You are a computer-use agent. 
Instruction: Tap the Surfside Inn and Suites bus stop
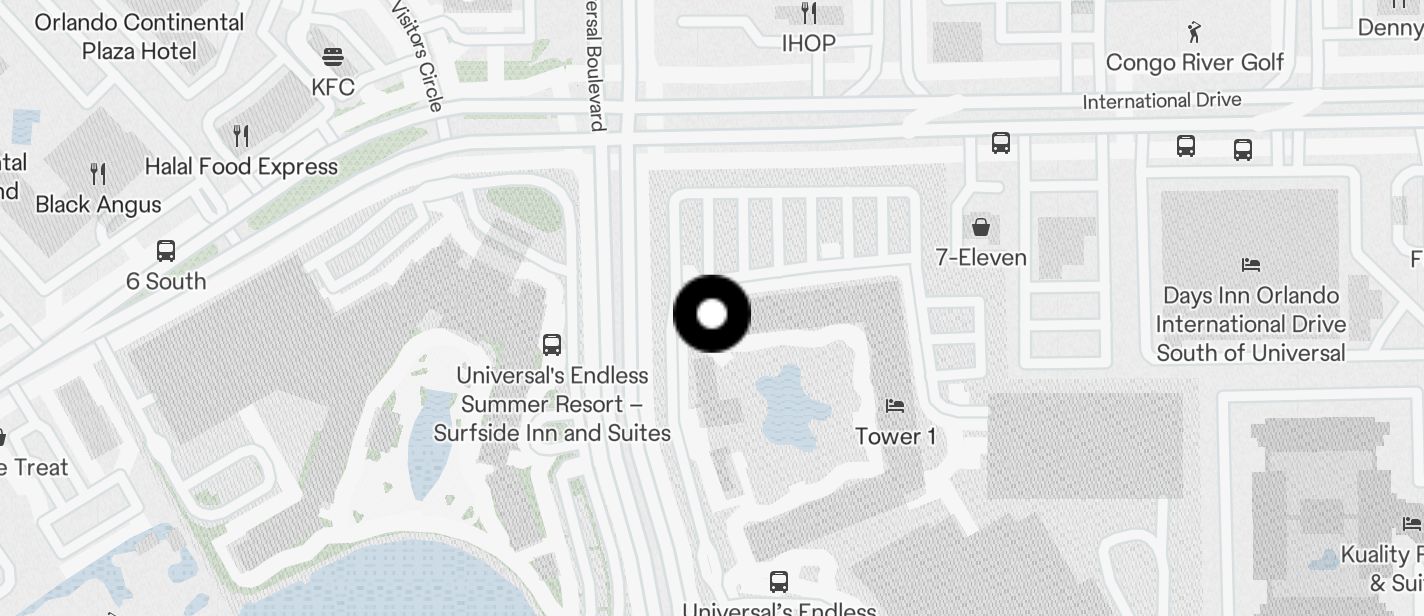coord(551,345)
